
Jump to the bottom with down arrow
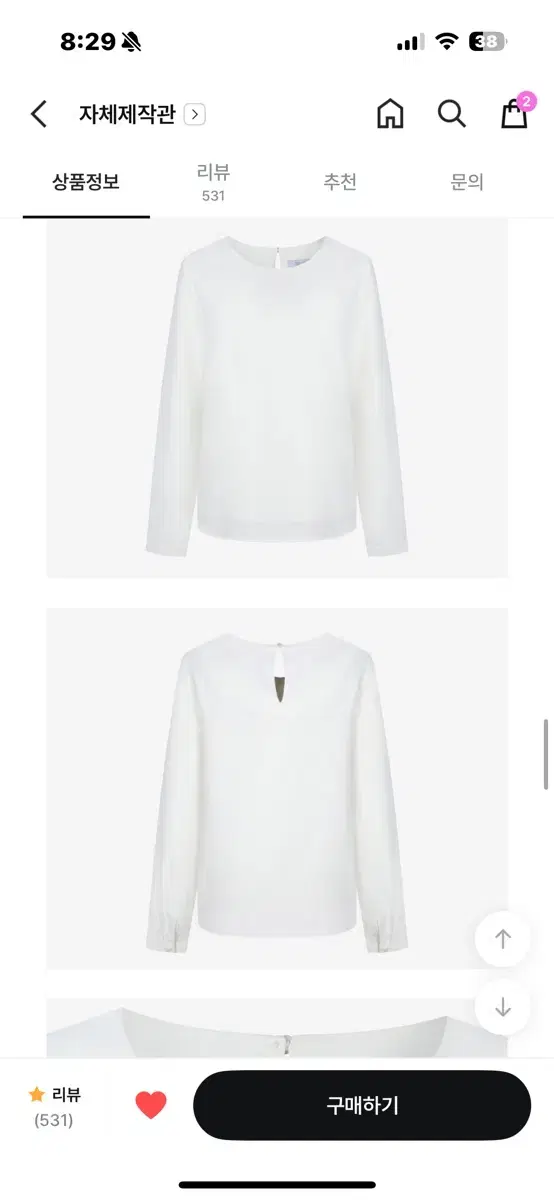coord(503,1007)
